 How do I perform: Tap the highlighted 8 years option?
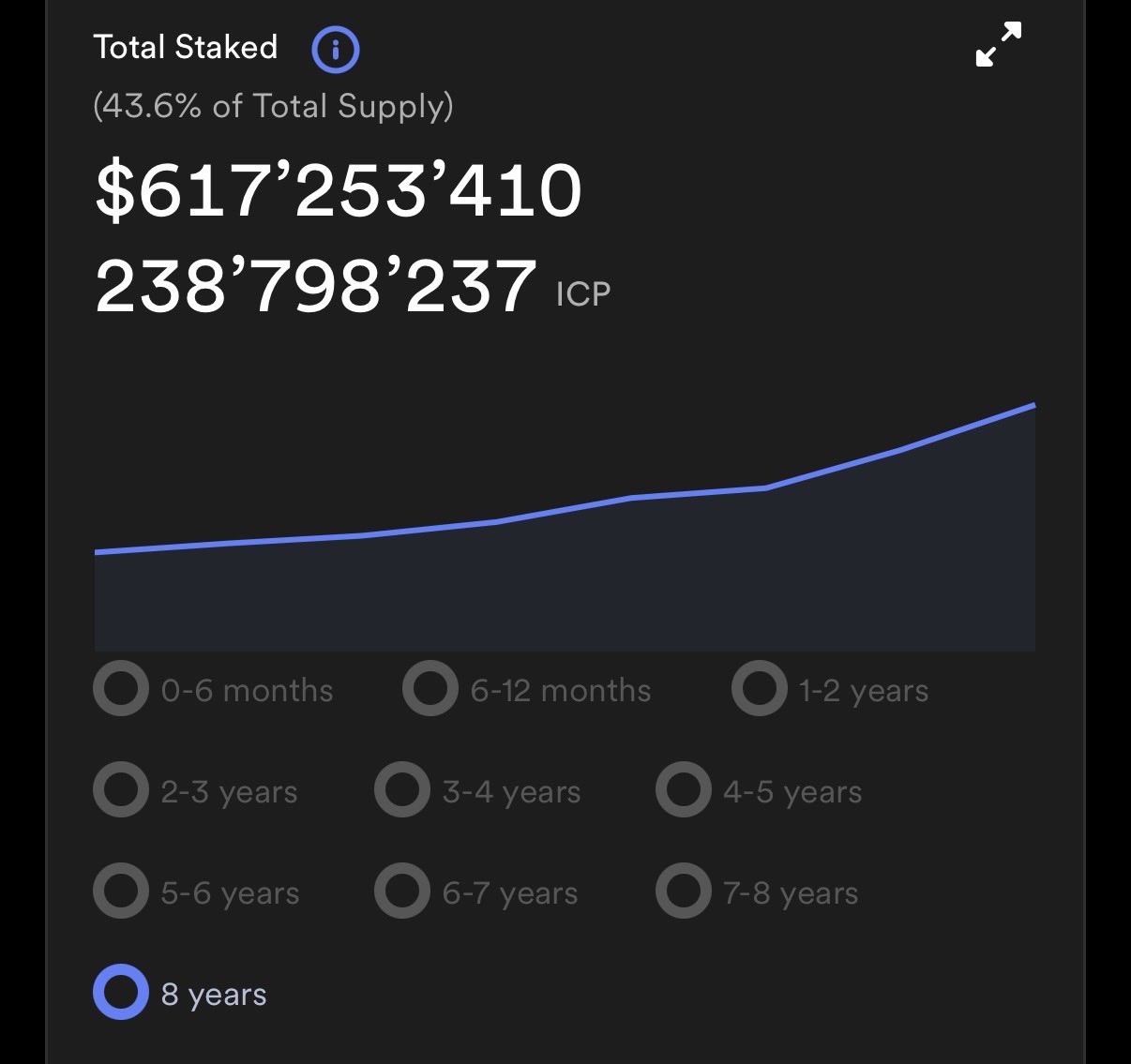(121, 993)
